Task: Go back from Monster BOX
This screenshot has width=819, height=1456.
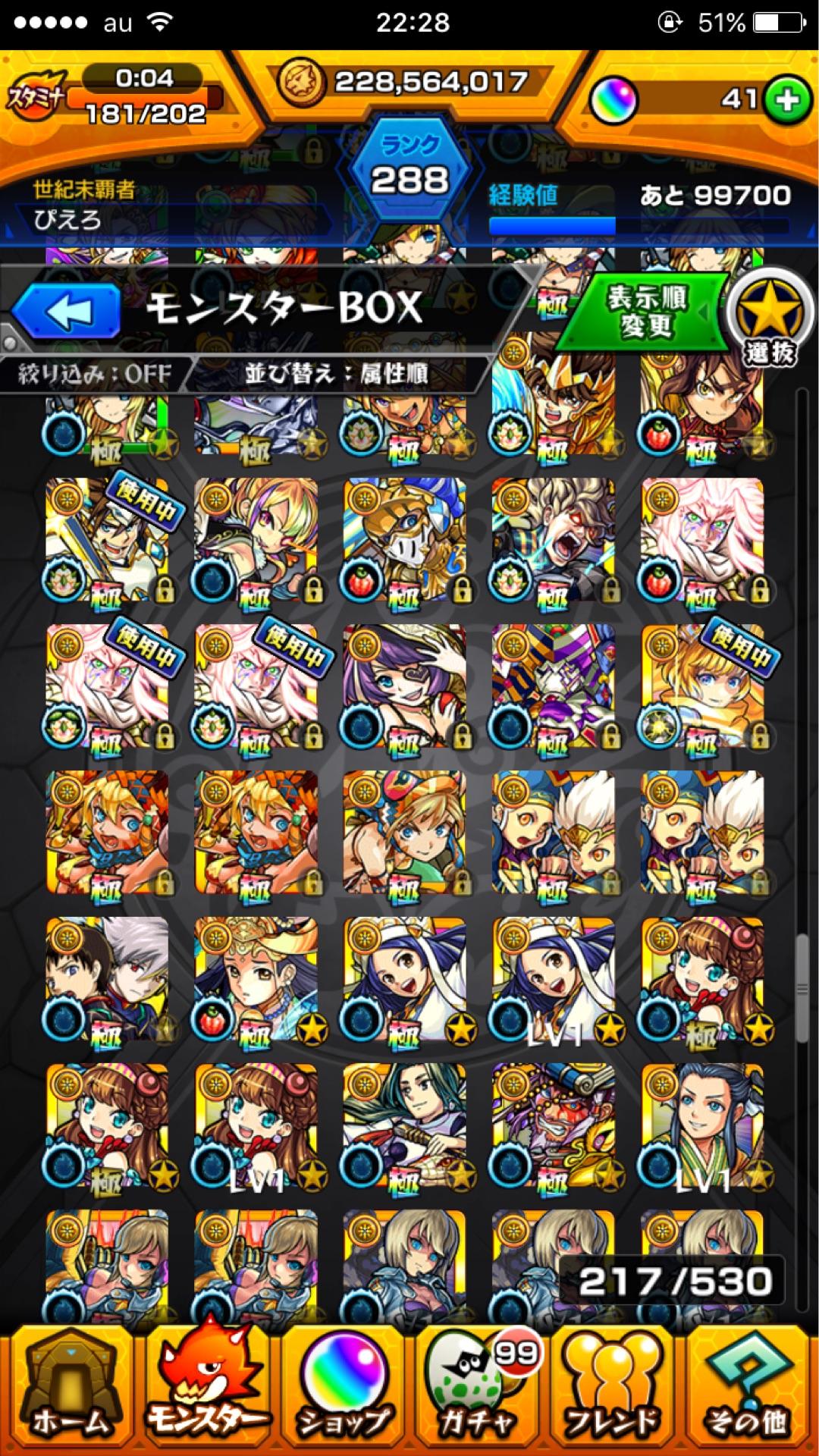Action: [67, 311]
